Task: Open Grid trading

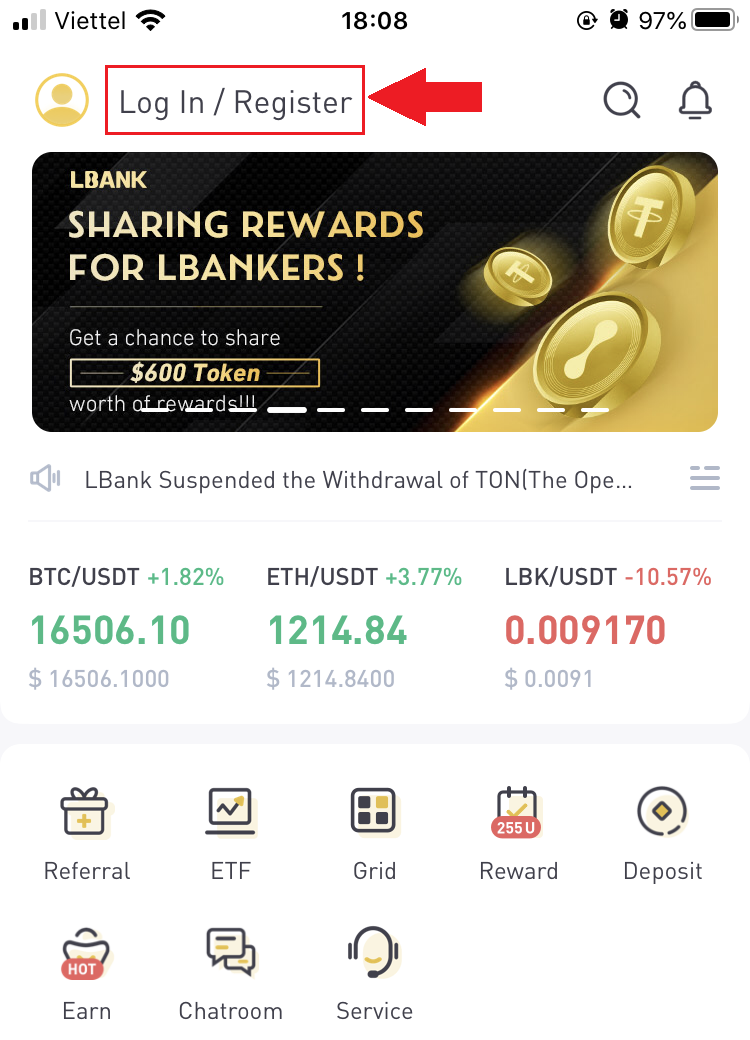Action: pos(375,833)
